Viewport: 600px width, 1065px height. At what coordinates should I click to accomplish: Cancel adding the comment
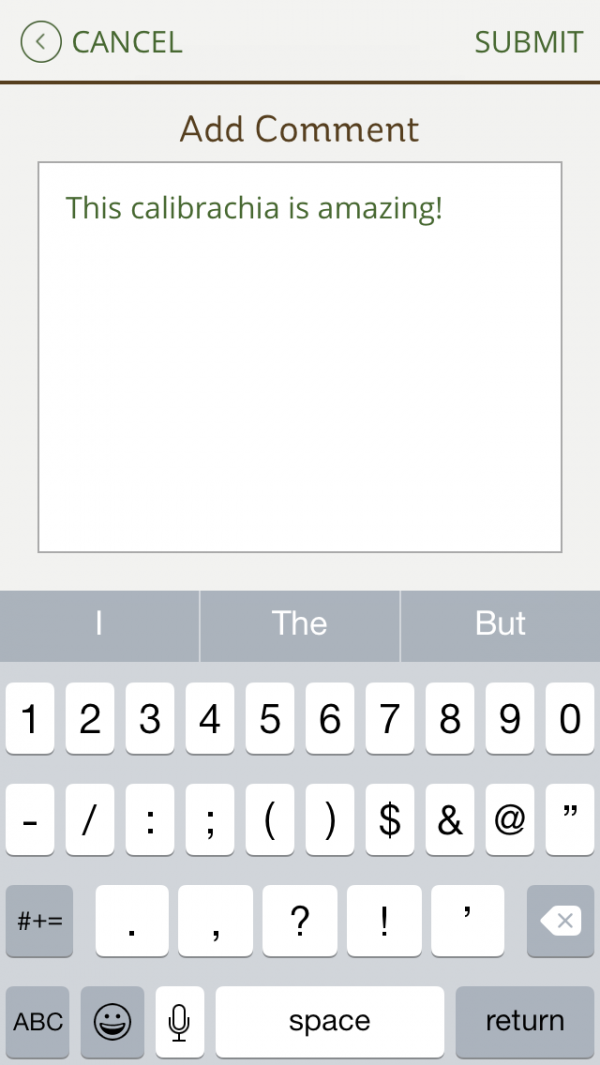[102, 42]
